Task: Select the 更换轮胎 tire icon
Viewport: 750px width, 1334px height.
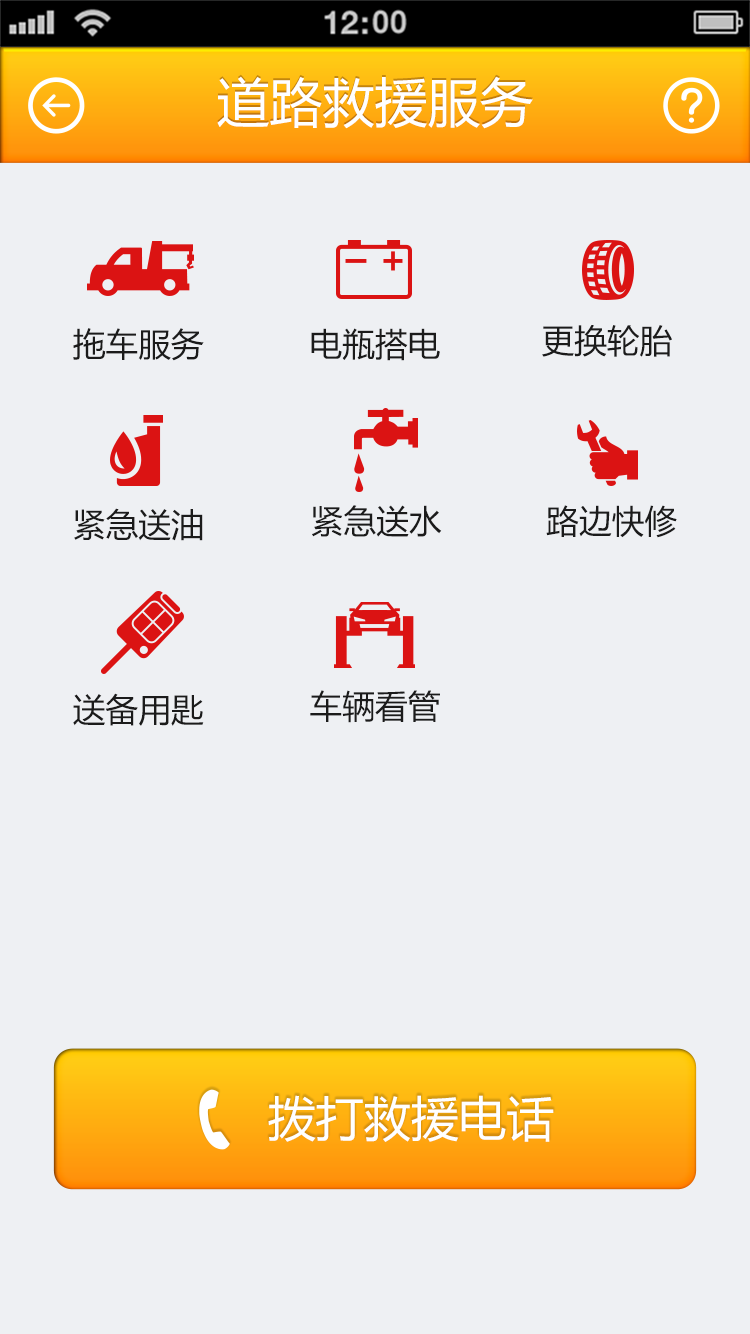Action: click(611, 268)
